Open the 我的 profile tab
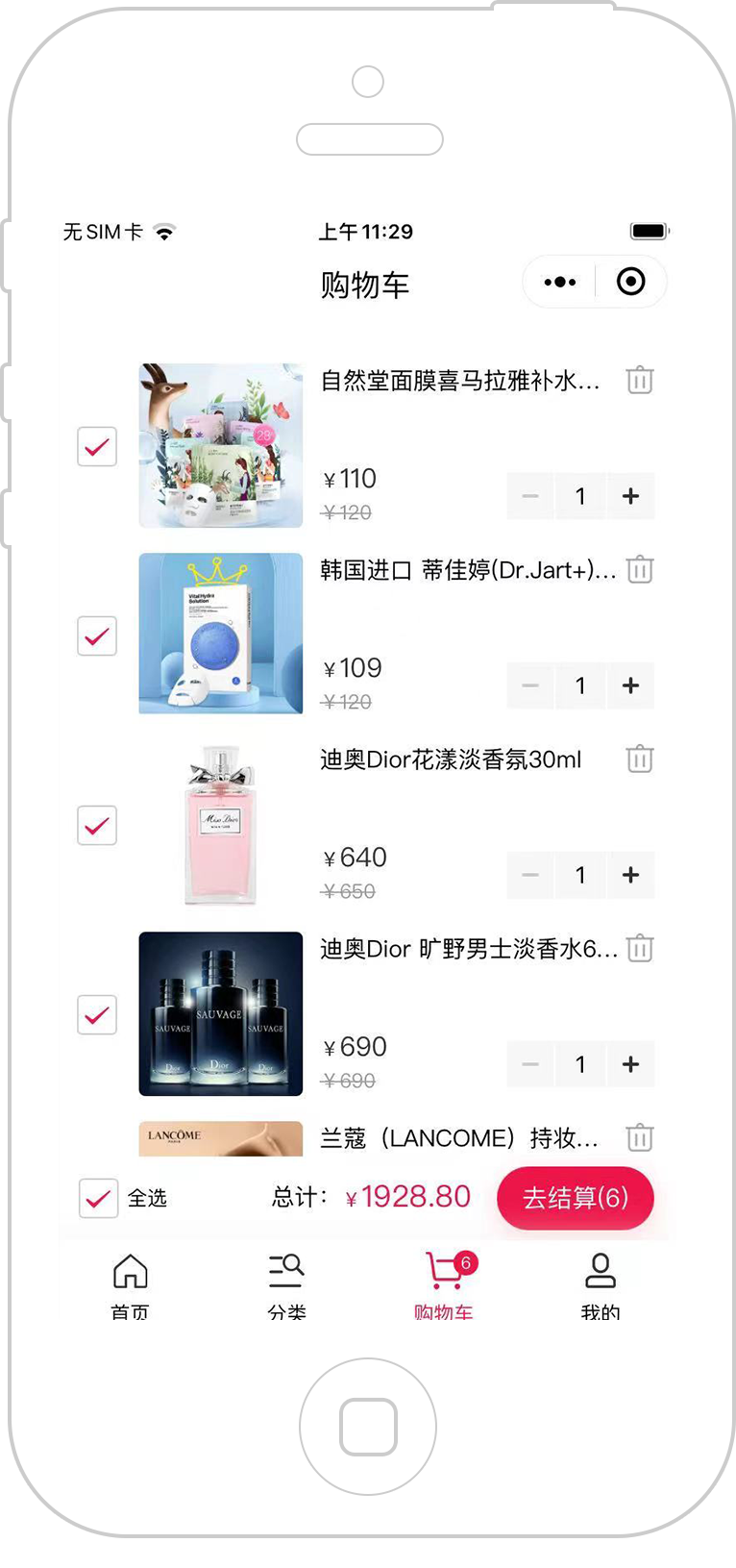 point(600,1285)
